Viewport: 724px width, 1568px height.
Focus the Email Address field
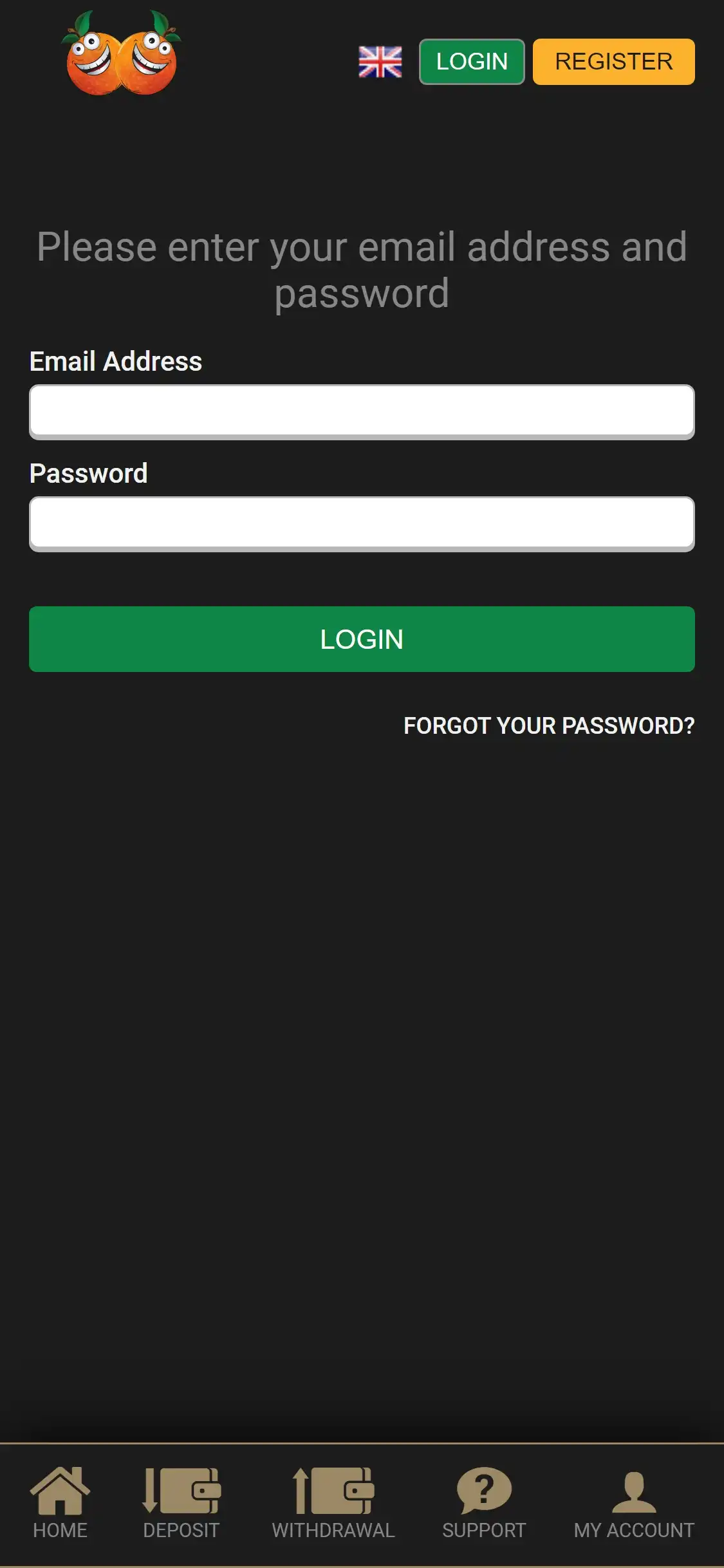[x=362, y=411]
